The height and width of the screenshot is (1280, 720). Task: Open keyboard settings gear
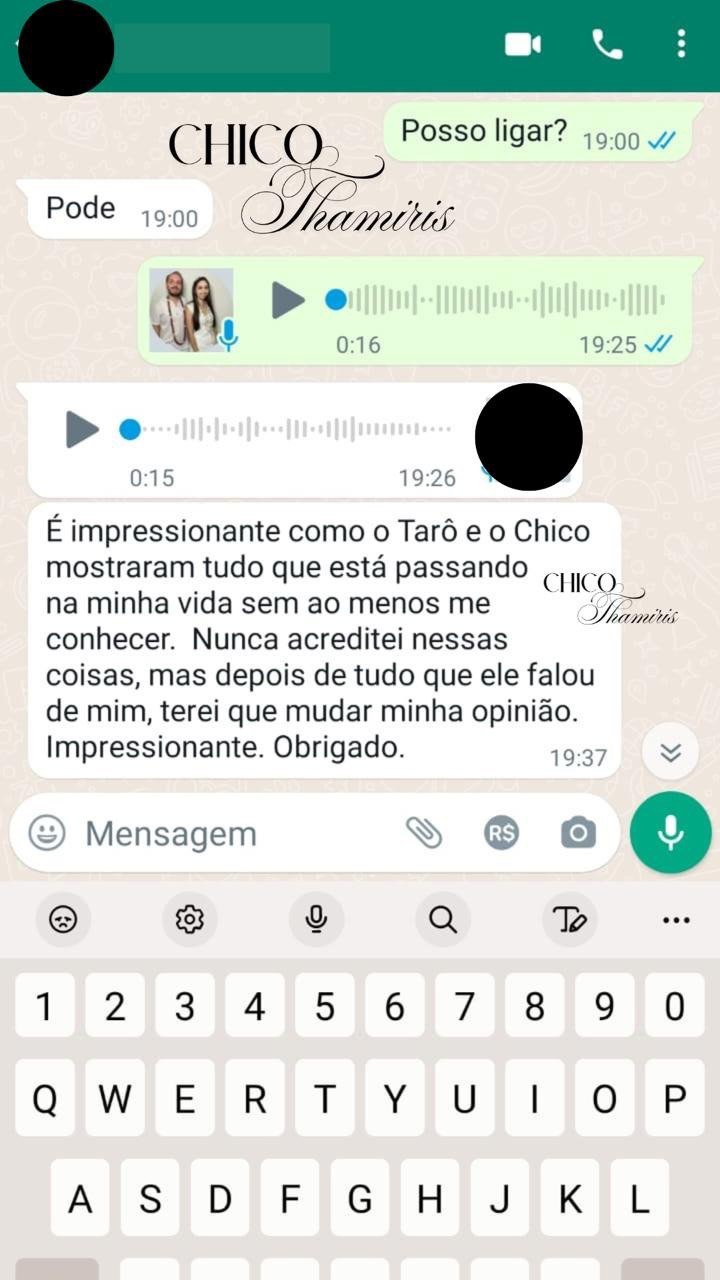pos(190,919)
